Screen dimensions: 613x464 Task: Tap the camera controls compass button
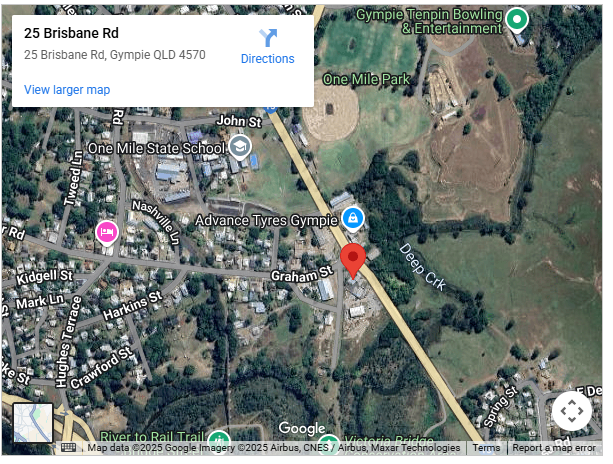pyautogui.click(x=571, y=411)
